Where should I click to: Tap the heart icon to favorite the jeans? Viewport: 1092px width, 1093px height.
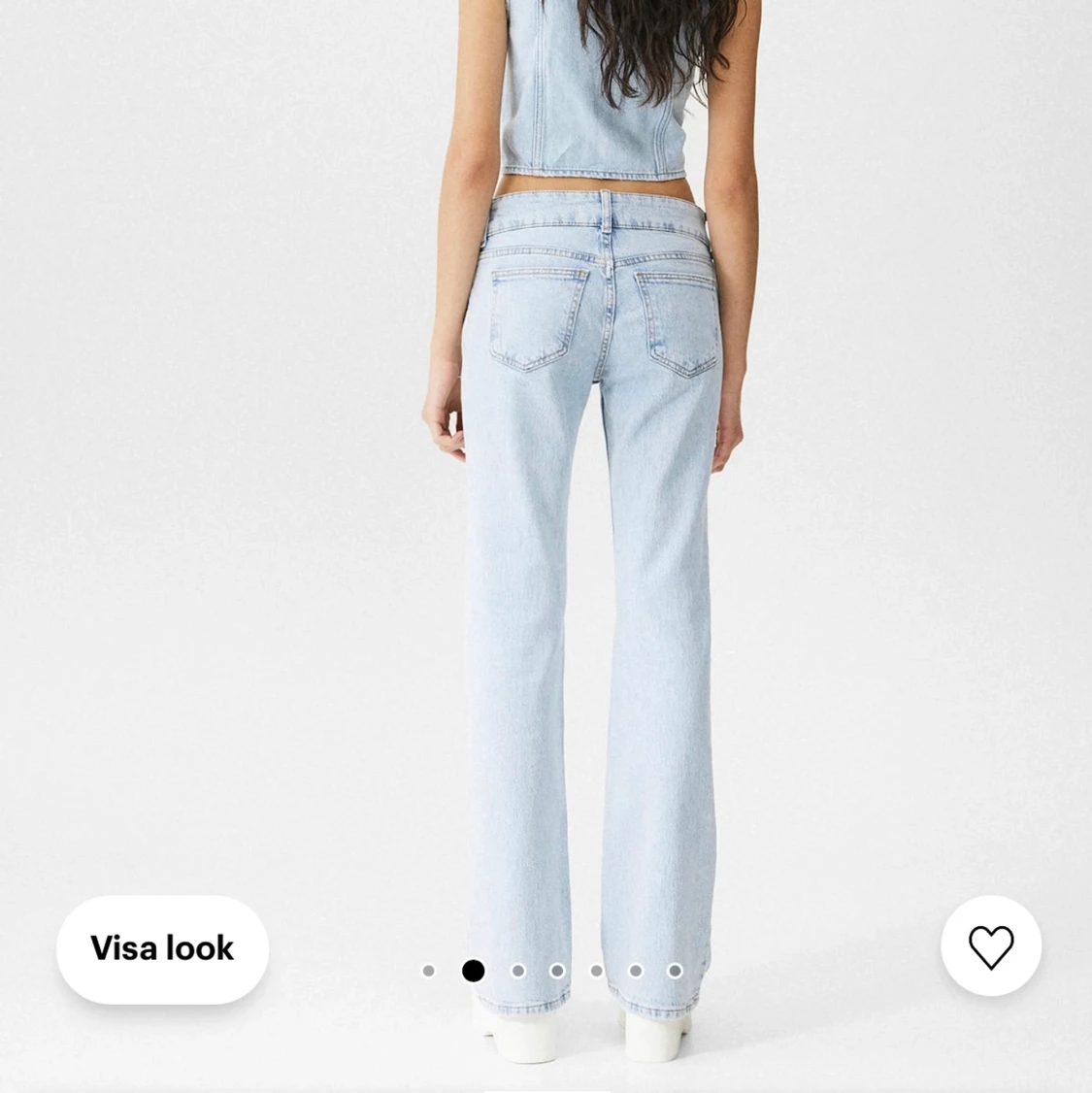(991, 949)
